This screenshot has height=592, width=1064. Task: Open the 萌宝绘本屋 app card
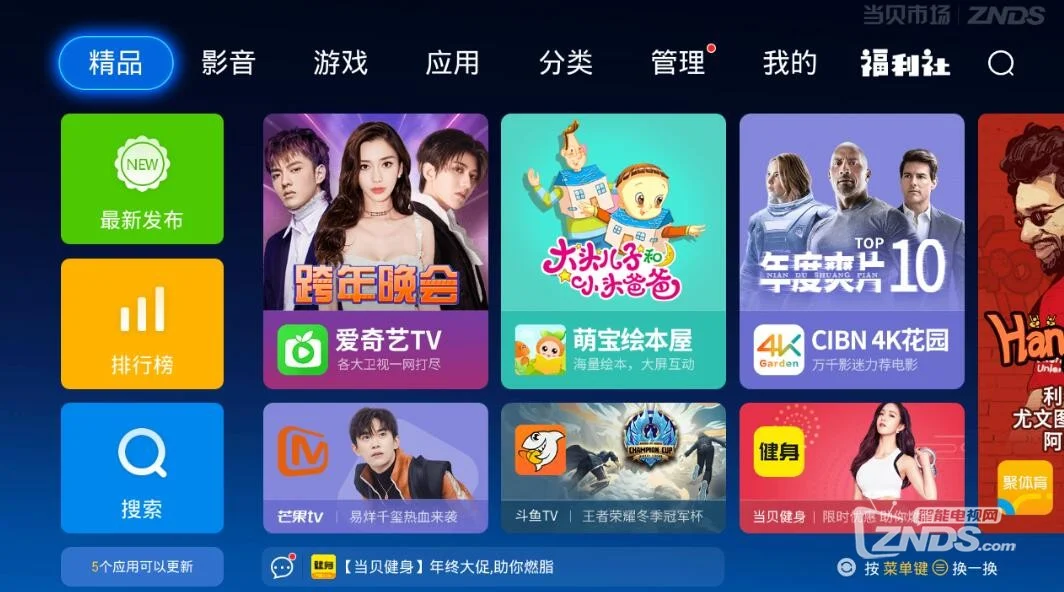click(x=613, y=251)
